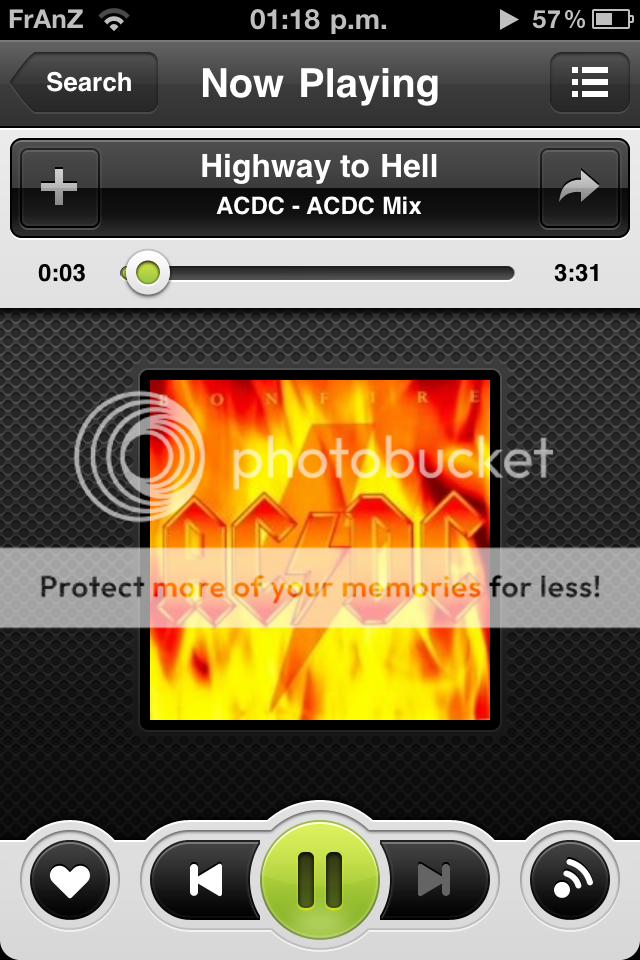Share the Highway to Hell track
Image resolution: width=640 pixels, height=960 pixels.
(x=579, y=188)
